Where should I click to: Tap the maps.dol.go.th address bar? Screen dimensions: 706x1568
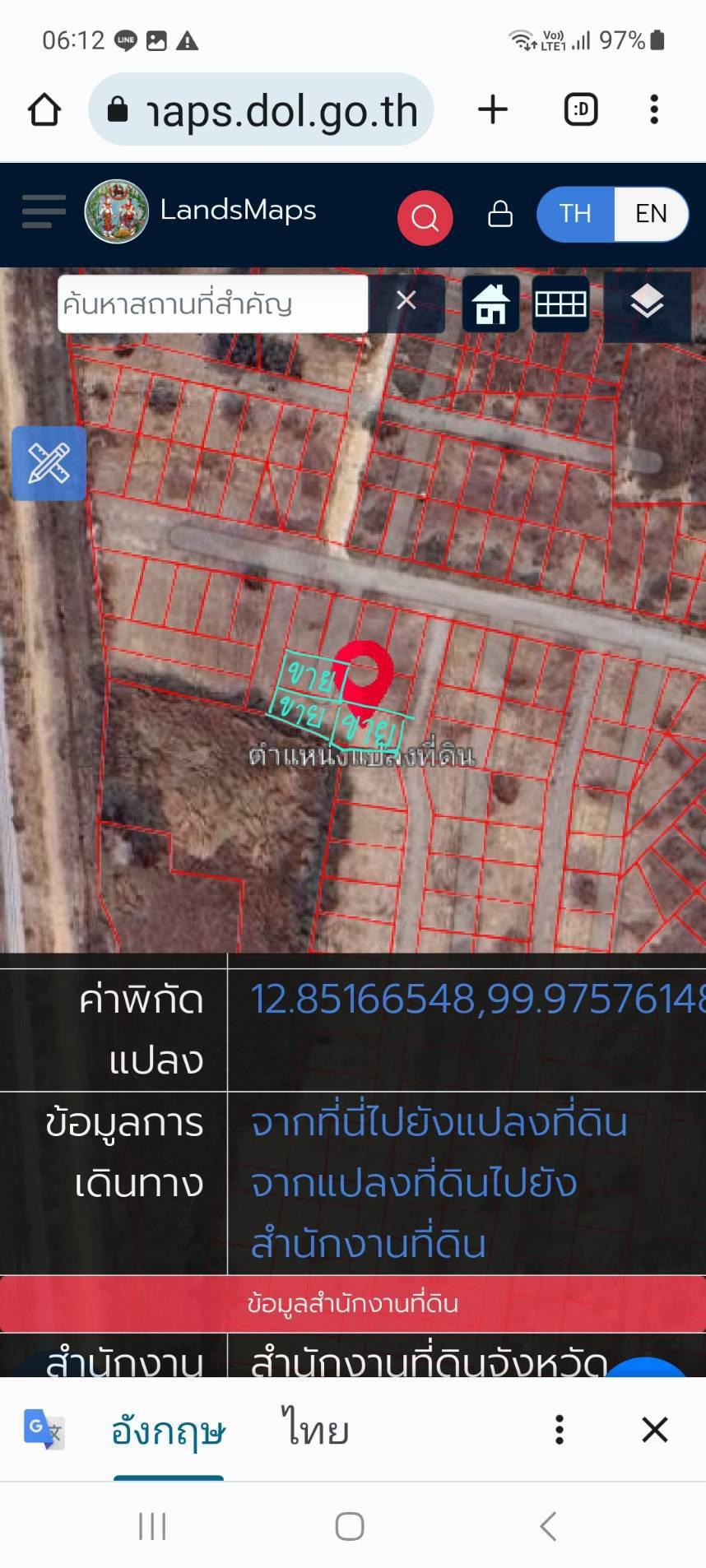(x=261, y=109)
